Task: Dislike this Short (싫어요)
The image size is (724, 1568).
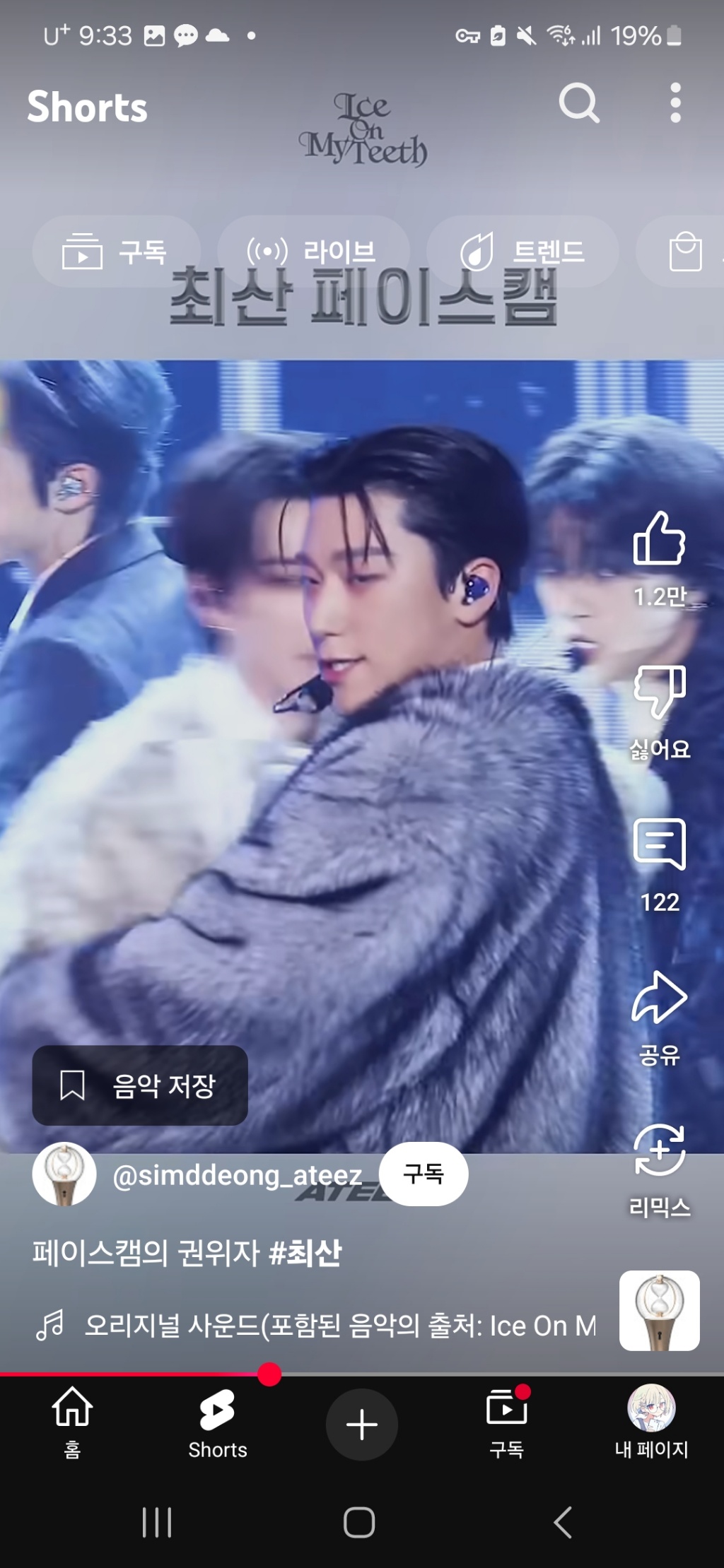Action: coord(659,692)
